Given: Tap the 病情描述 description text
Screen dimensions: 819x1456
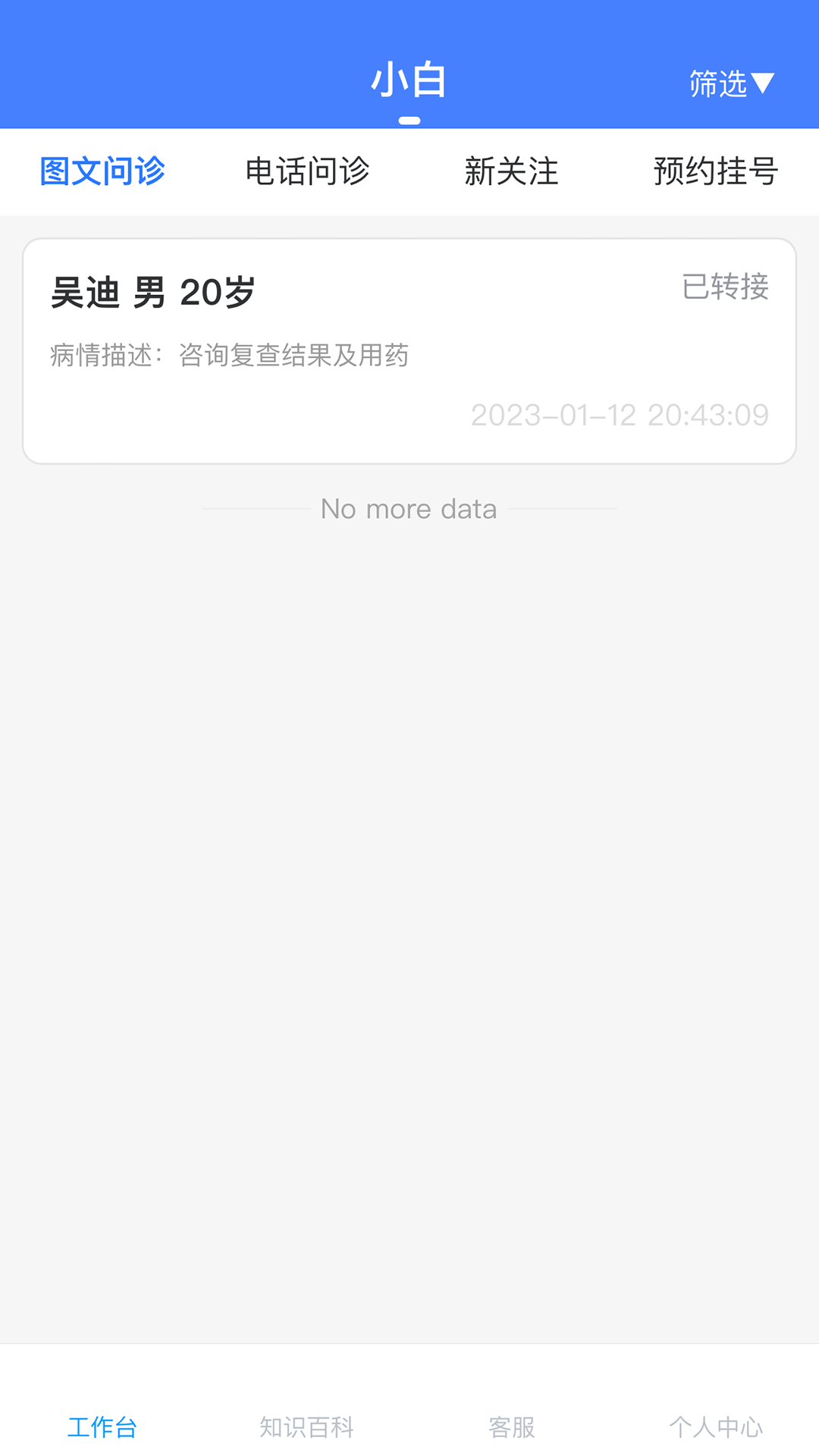Looking at the screenshot, I should (227, 355).
